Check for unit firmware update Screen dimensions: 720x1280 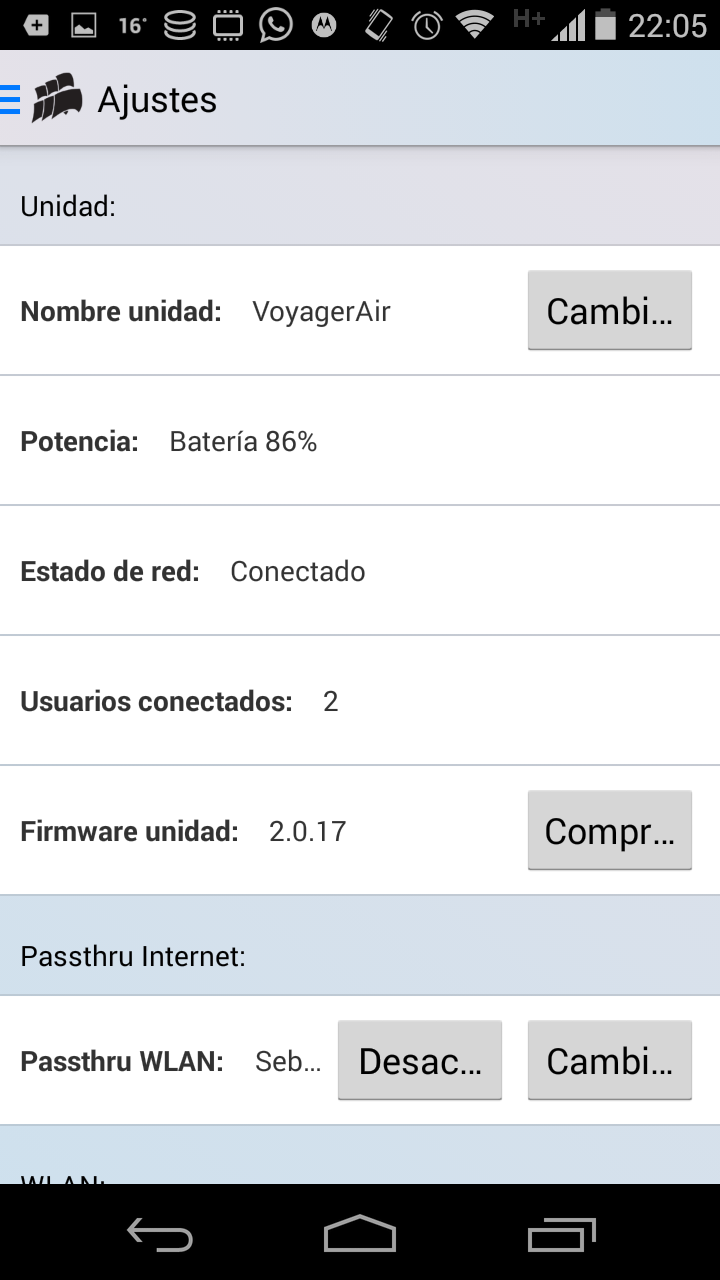(x=610, y=830)
